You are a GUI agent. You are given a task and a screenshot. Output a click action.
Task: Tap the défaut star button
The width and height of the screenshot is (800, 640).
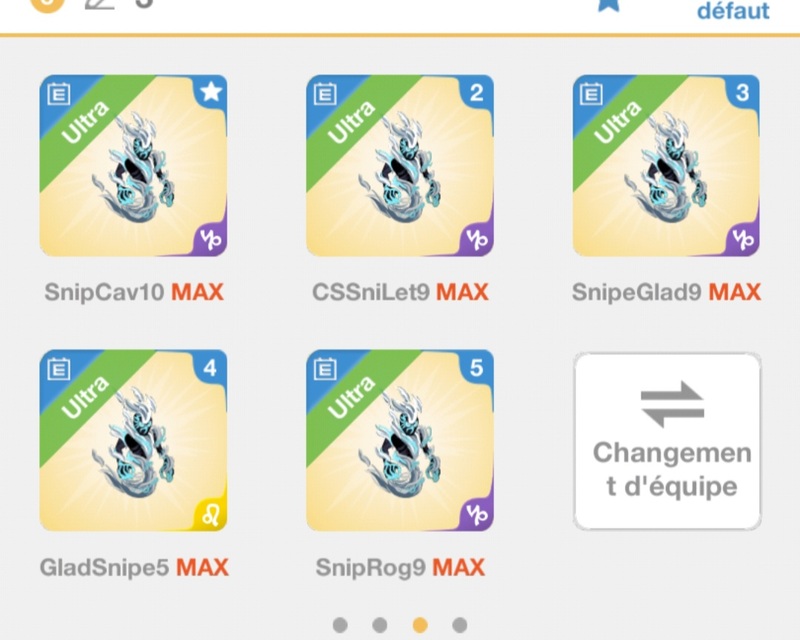point(609,6)
